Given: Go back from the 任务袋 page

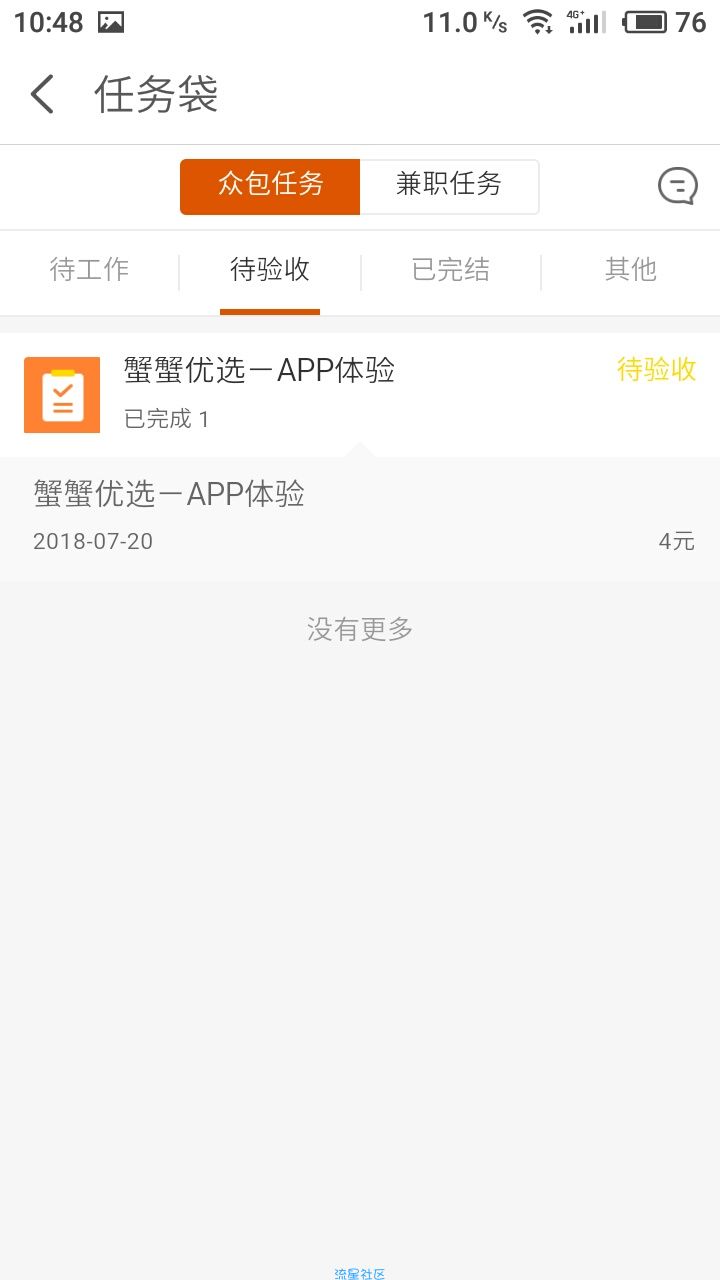Looking at the screenshot, I should pos(42,95).
